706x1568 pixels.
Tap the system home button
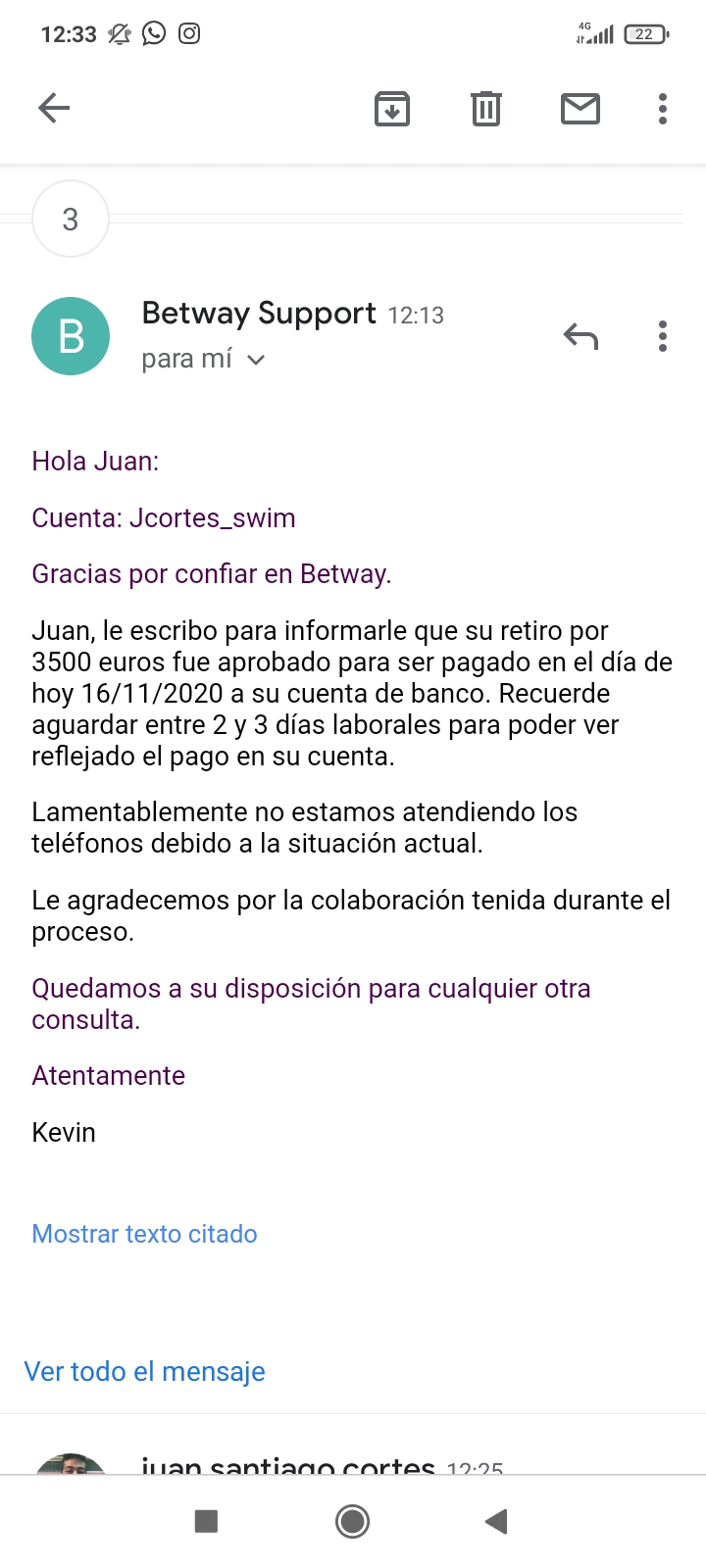point(352,1521)
